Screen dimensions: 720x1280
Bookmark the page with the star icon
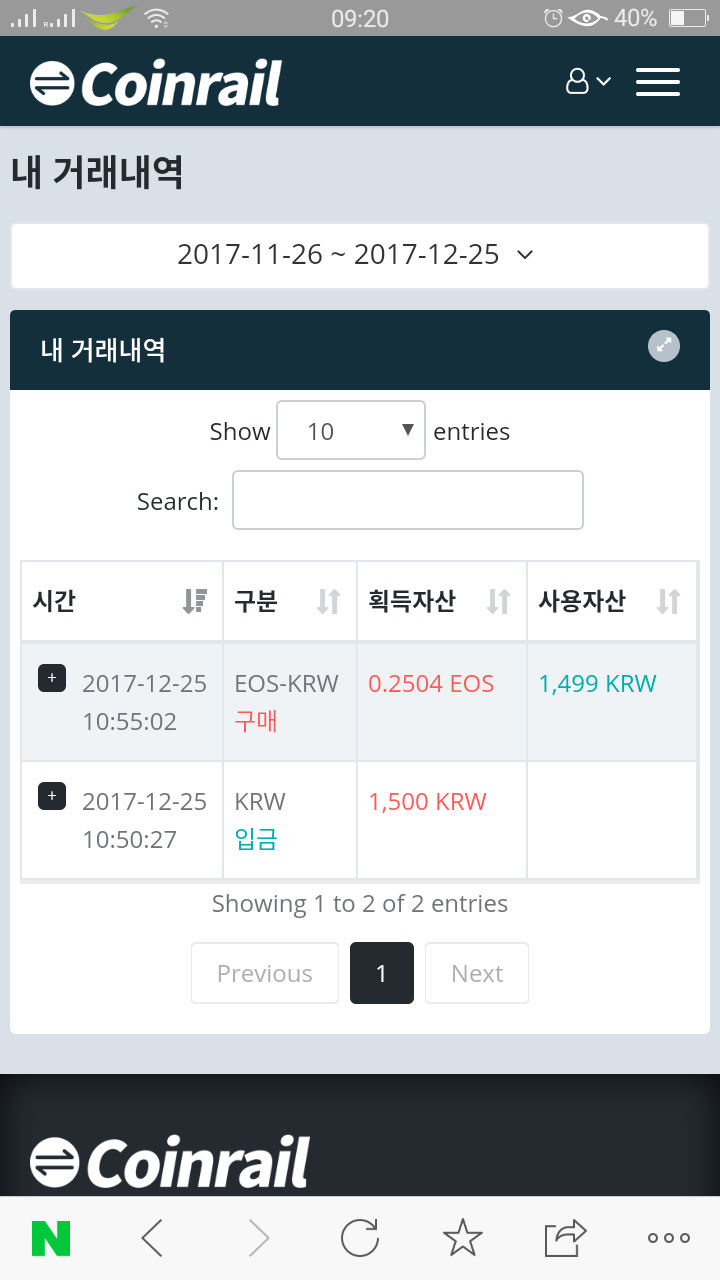click(x=462, y=1237)
